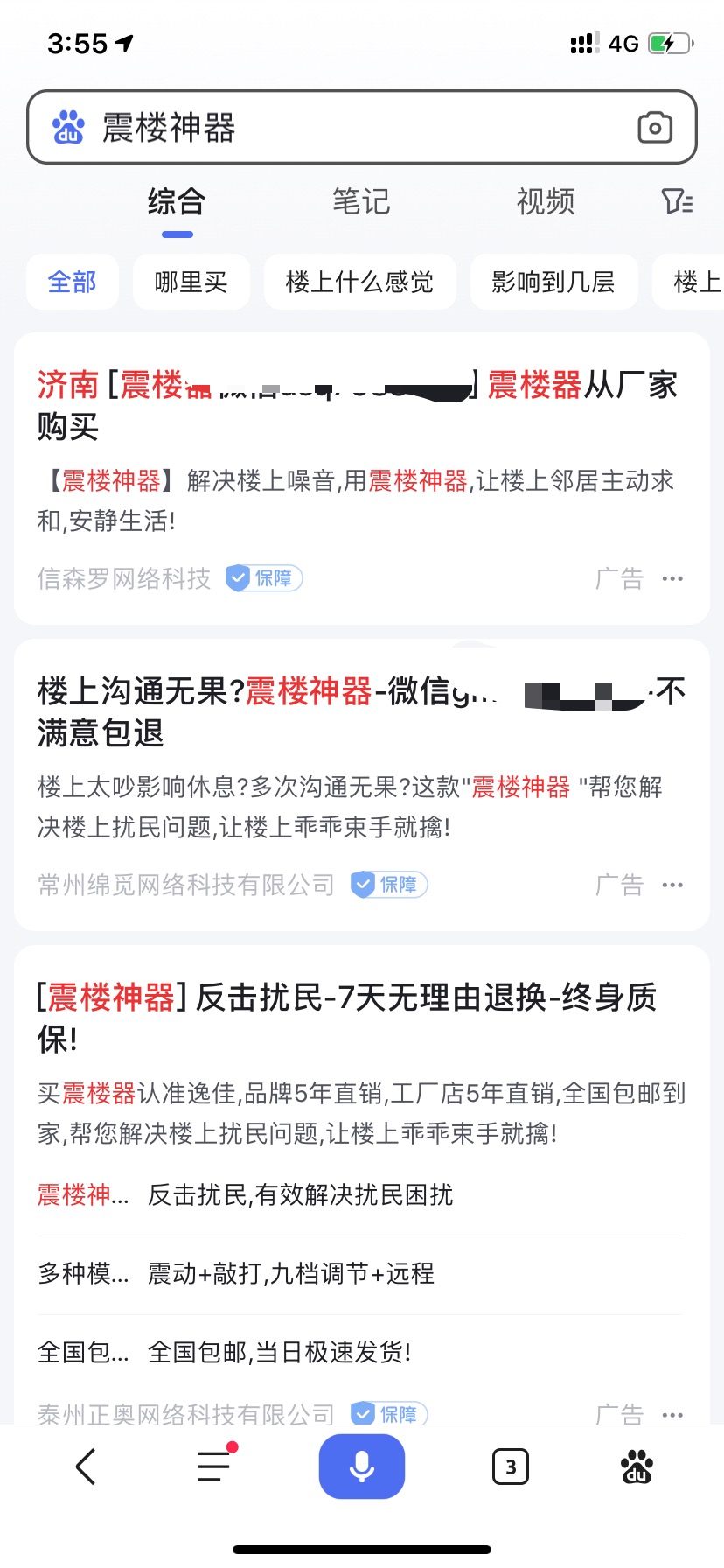Open the tab switcher showing 3

[x=511, y=1466]
